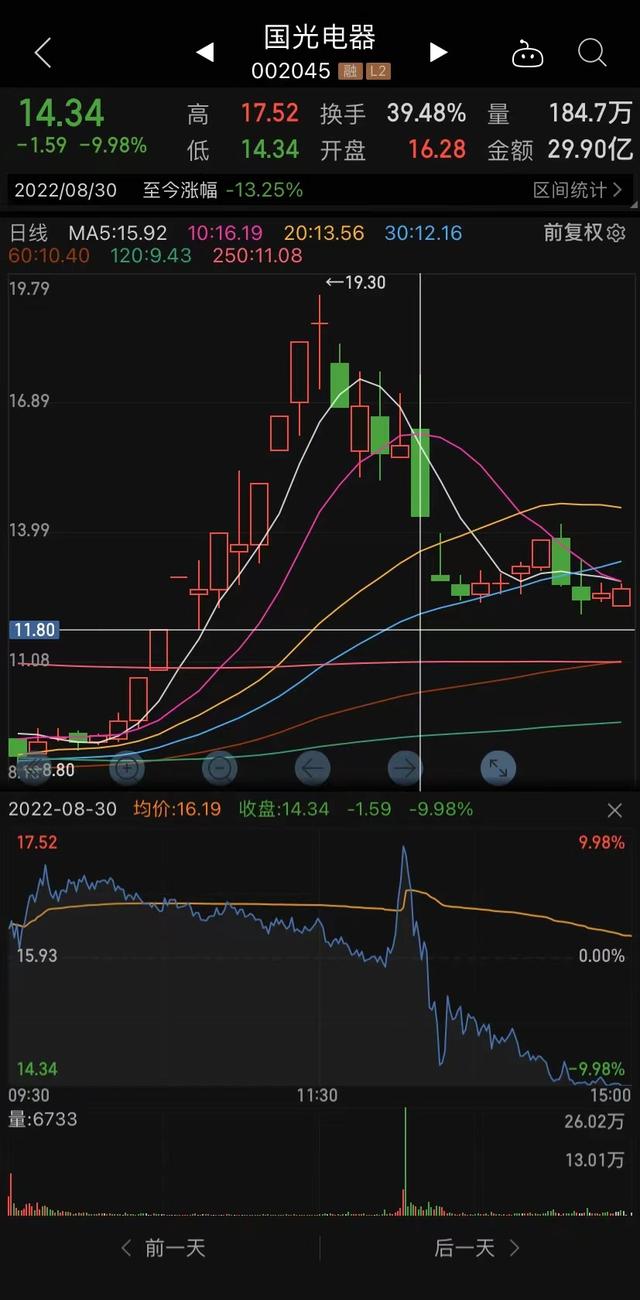Expand chart to fullscreen
640x1300 pixels.
(x=497, y=768)
